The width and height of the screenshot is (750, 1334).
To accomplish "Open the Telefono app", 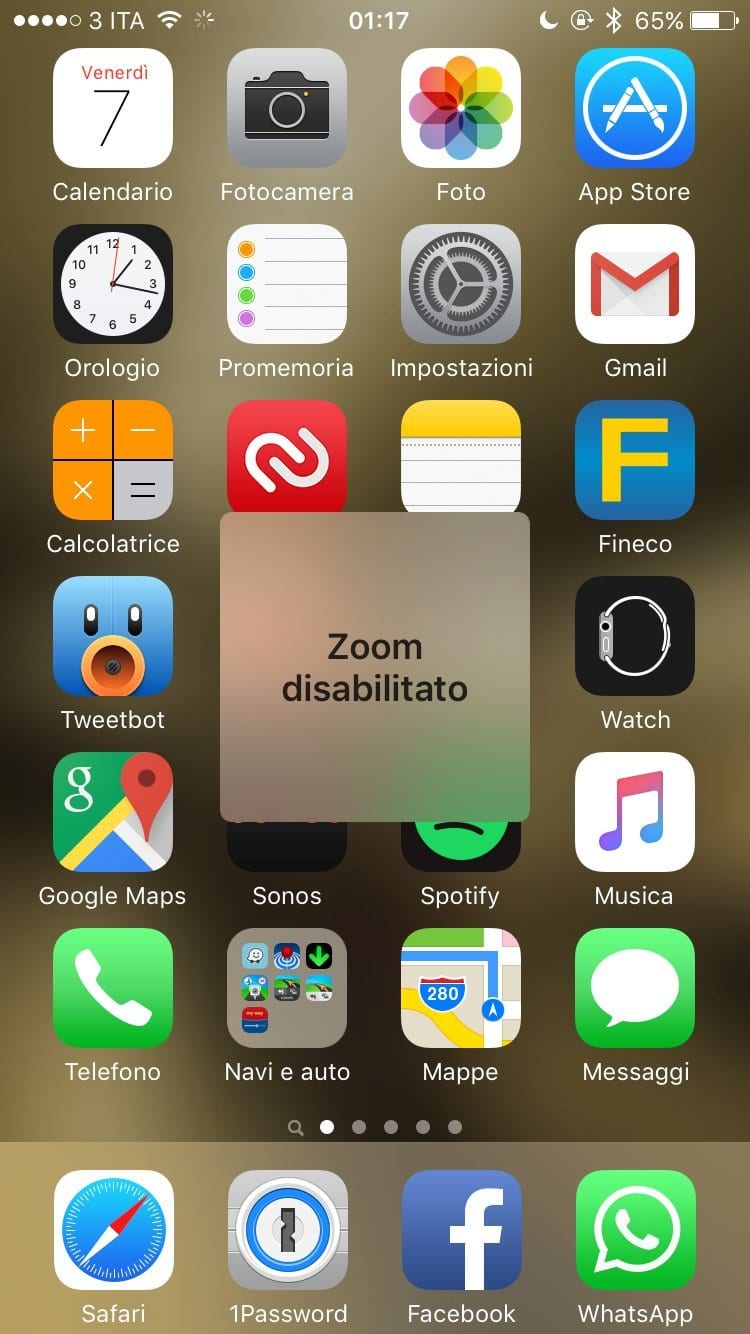I will [x=113, y=988].
